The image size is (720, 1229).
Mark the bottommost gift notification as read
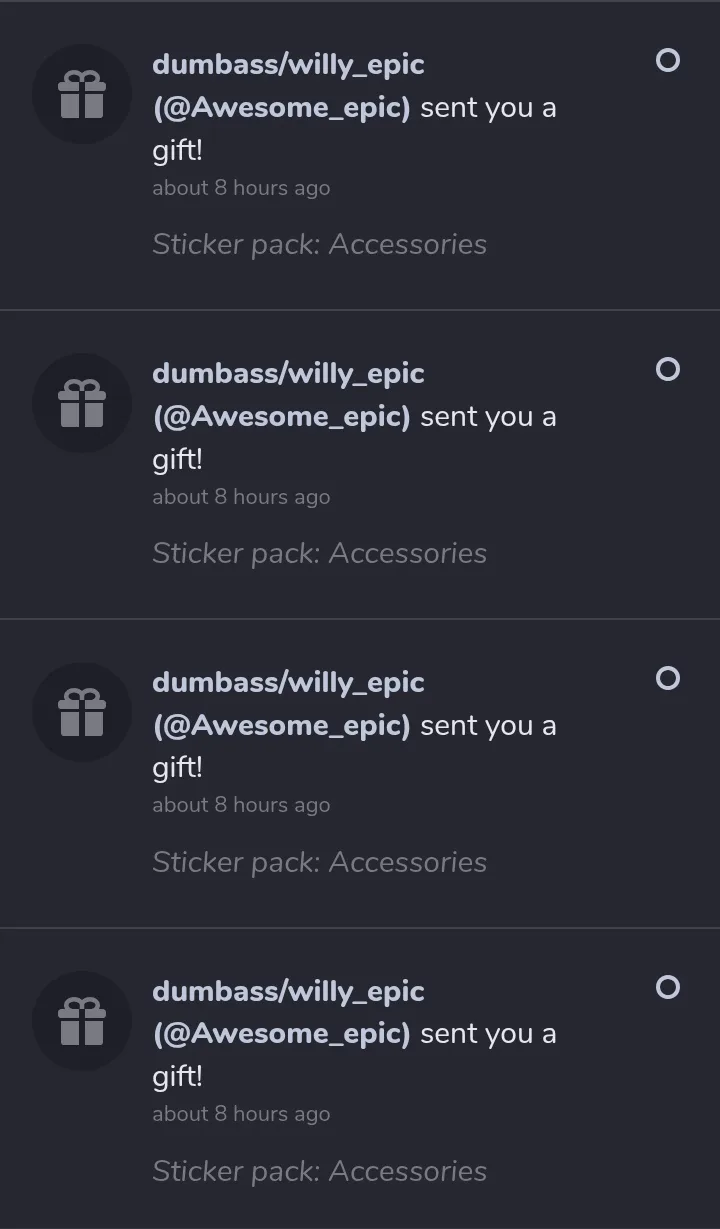(667, 987)
